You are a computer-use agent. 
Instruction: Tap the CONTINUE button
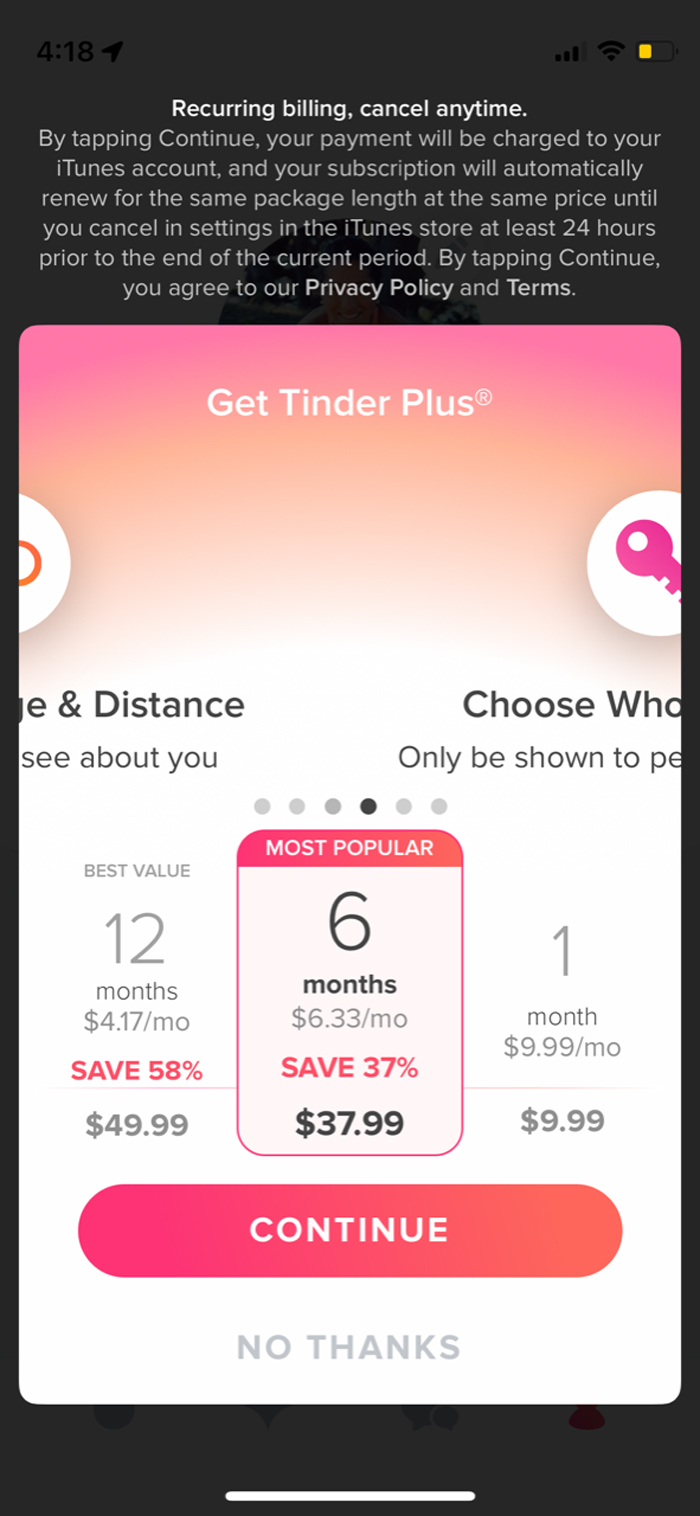[350, 1230]
